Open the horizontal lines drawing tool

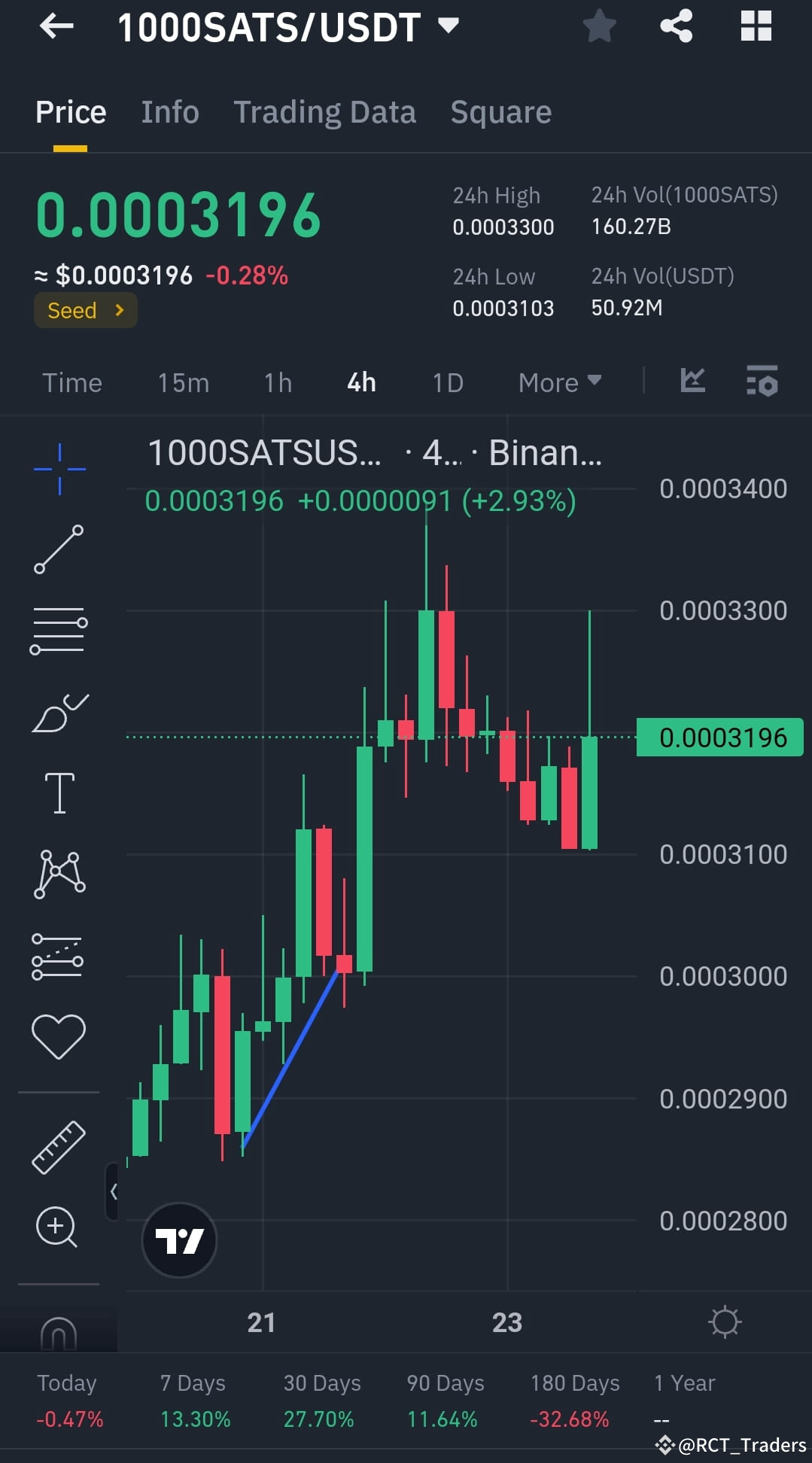[59, 629]
